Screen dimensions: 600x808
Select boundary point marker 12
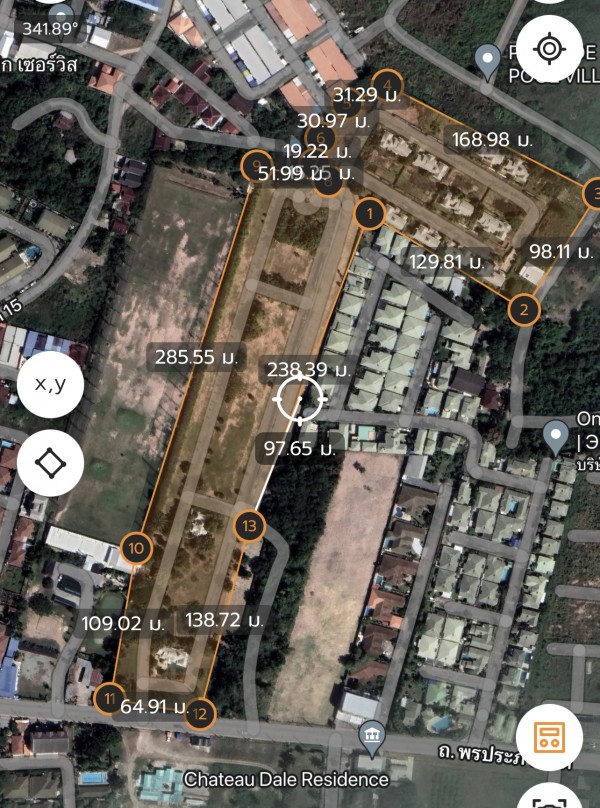click(200, 714)
